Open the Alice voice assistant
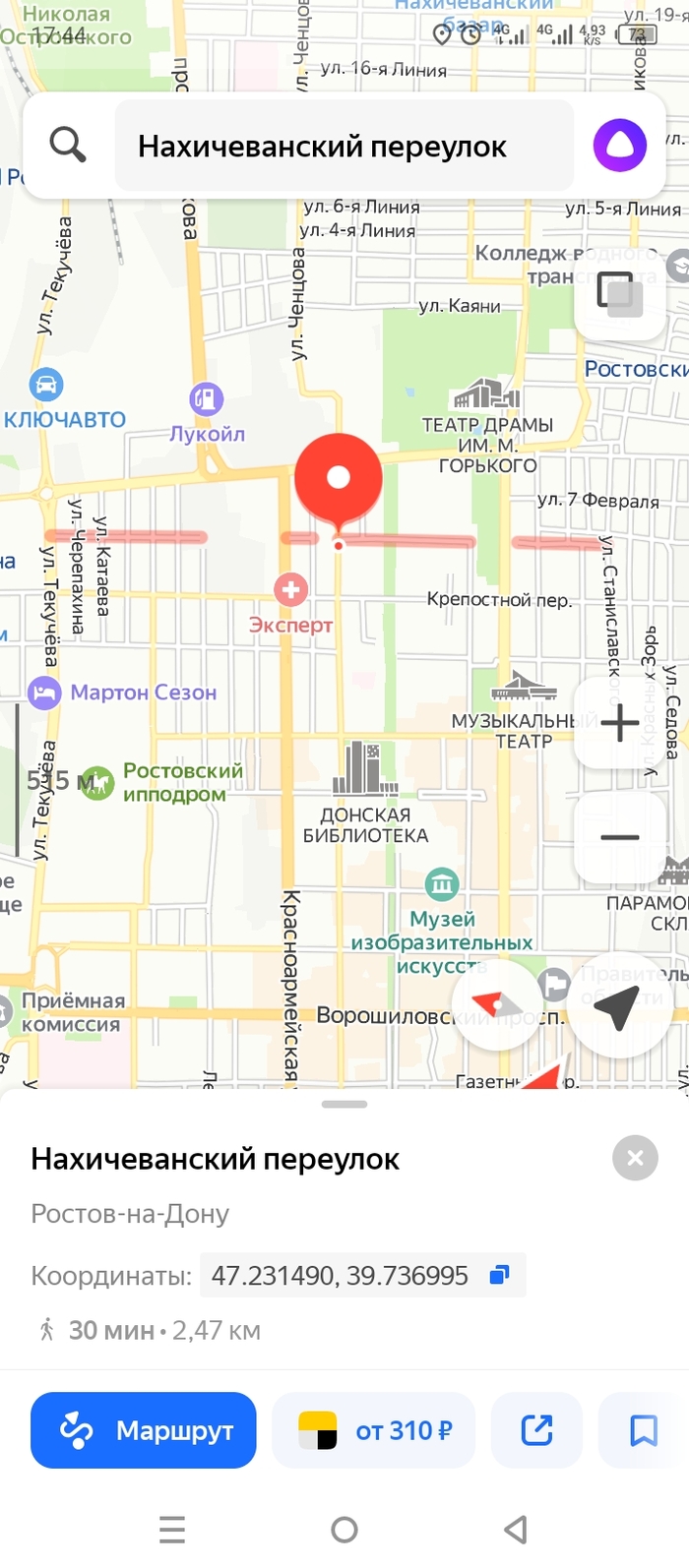This screenshot has width=689, height=1568. [619, 147]
